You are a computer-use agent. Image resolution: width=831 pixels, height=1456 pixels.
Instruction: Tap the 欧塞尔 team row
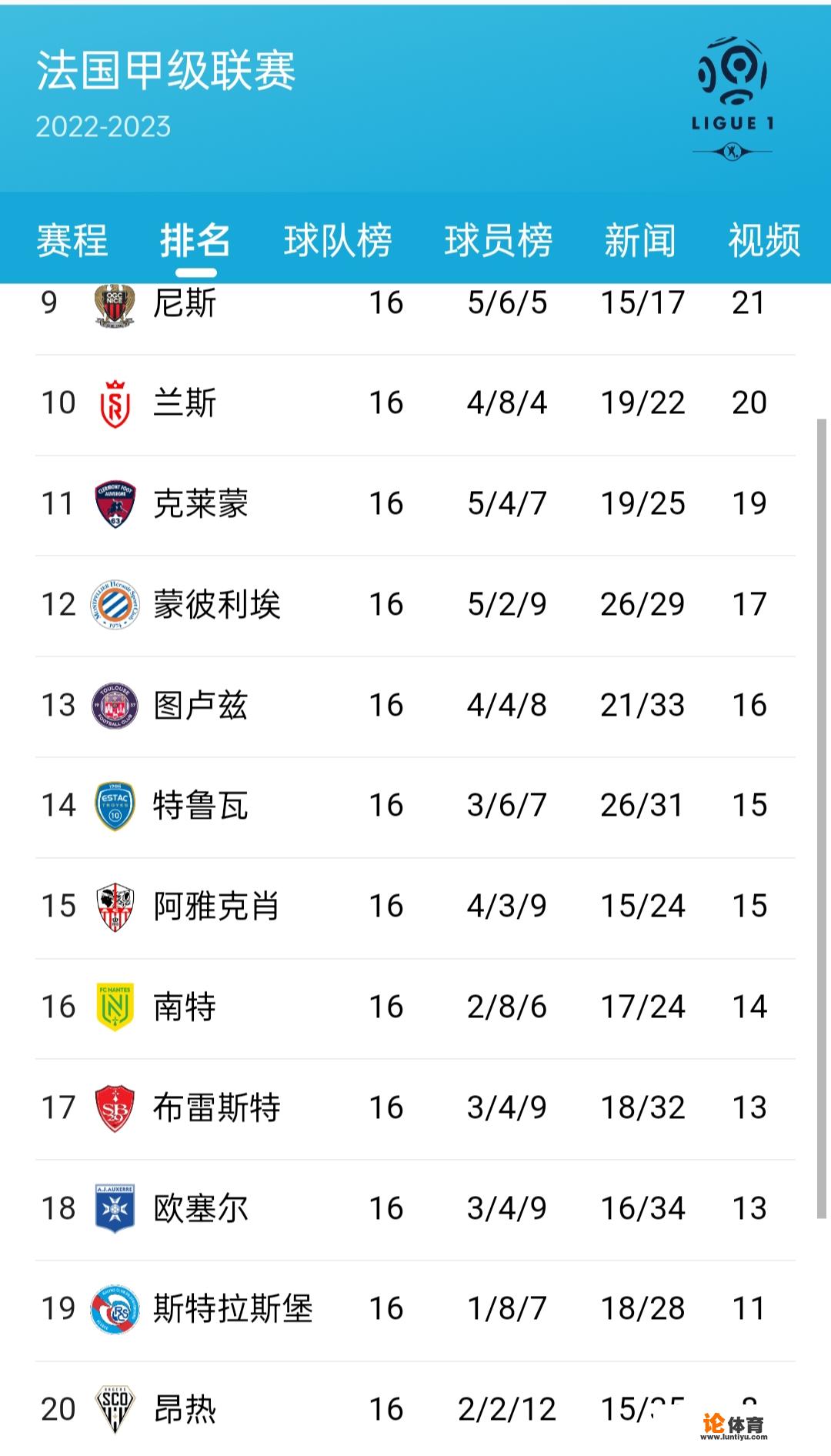click(x=200, y=1209)
